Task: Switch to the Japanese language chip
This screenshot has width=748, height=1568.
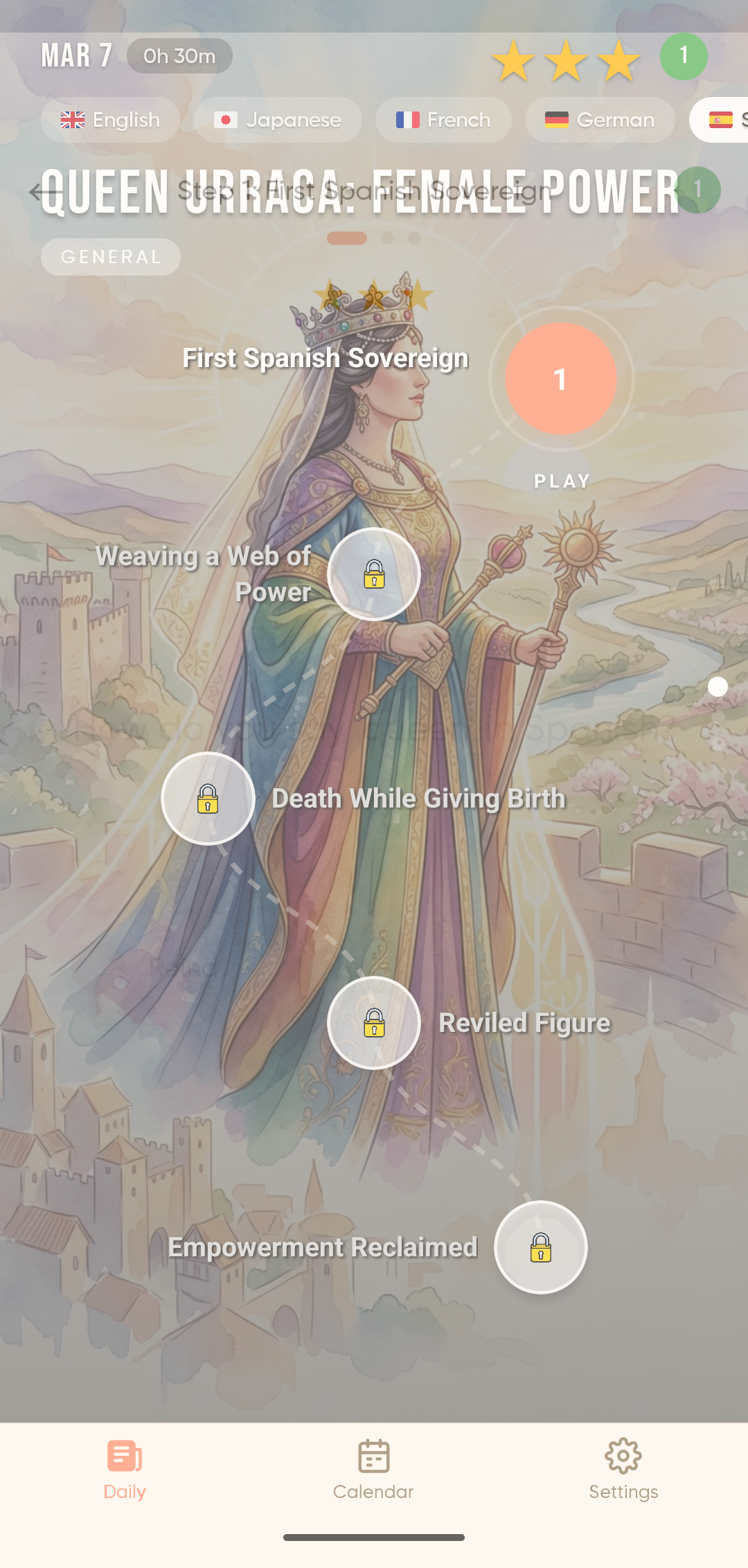Action: pos(278,120)
